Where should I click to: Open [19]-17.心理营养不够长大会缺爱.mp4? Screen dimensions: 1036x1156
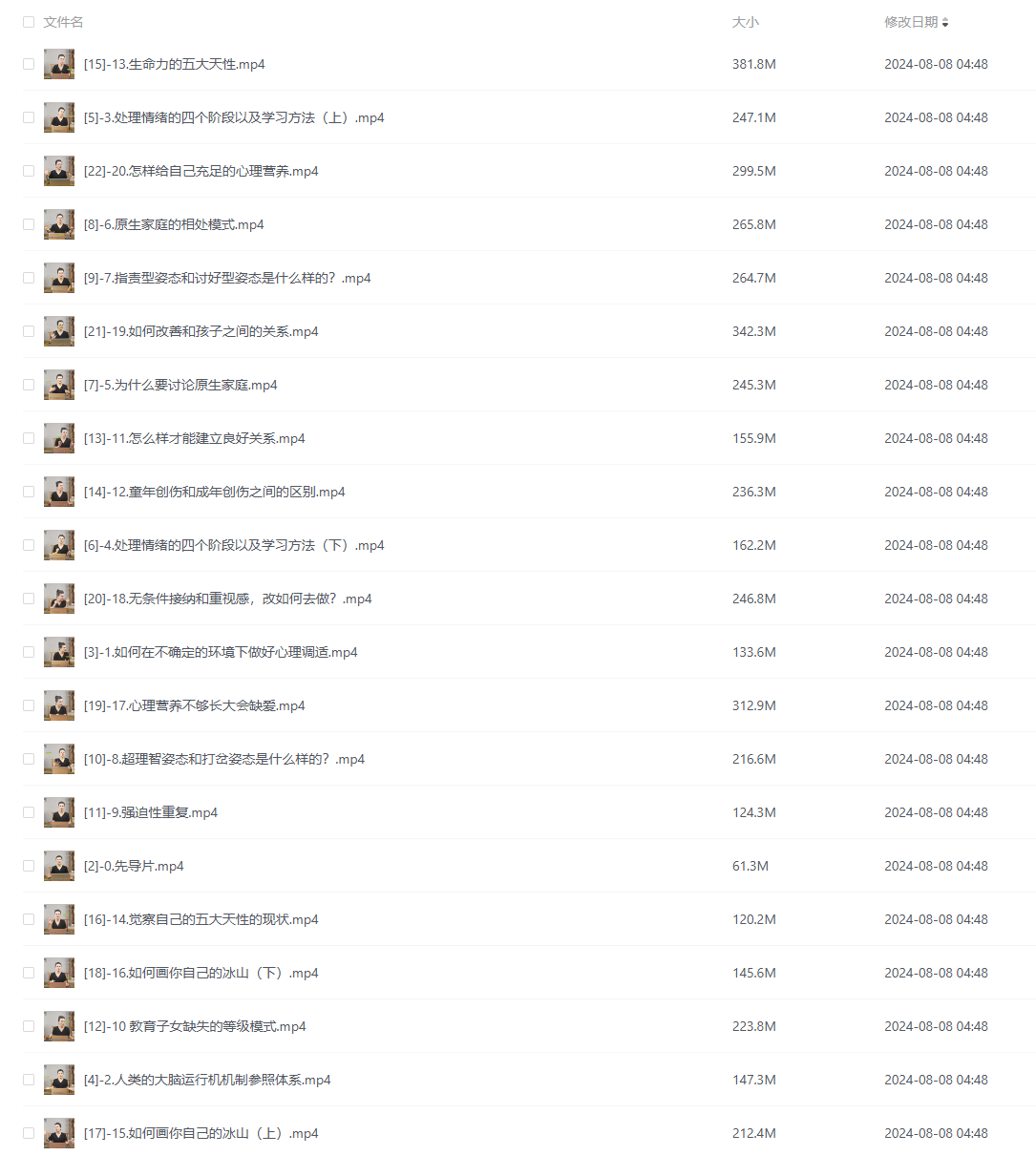click(194, 705)
